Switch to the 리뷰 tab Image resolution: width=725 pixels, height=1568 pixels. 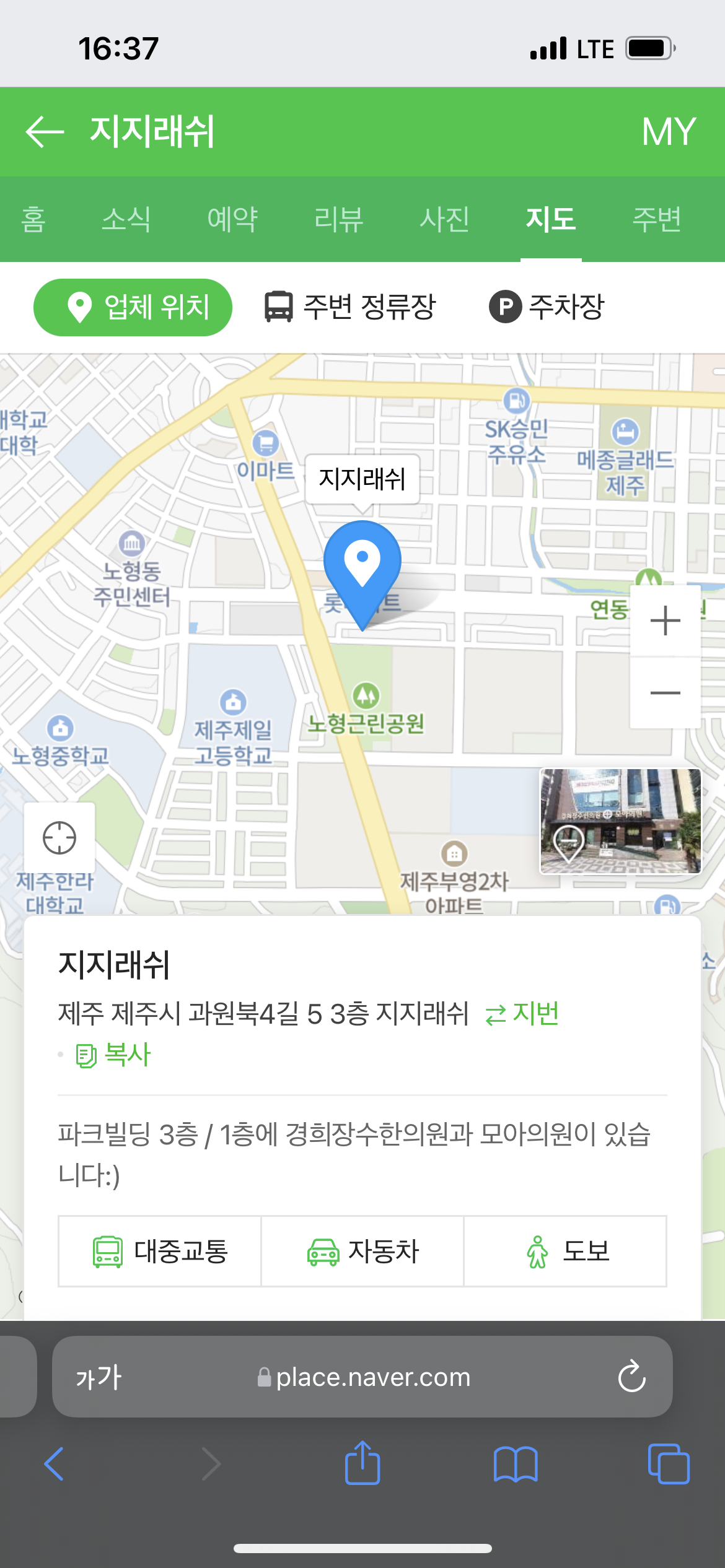(338, 219)
